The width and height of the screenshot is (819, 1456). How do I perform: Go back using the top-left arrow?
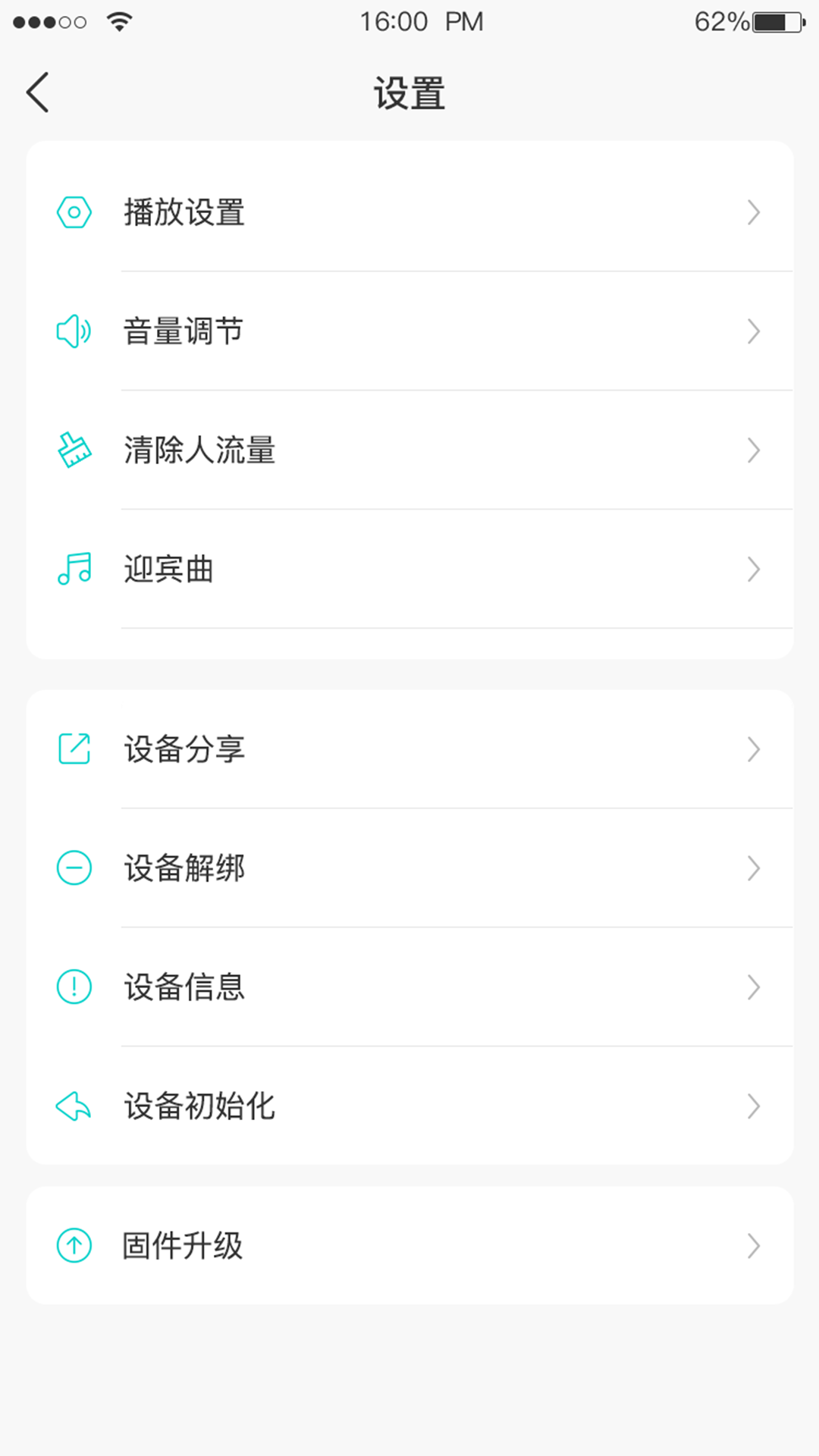38,92
